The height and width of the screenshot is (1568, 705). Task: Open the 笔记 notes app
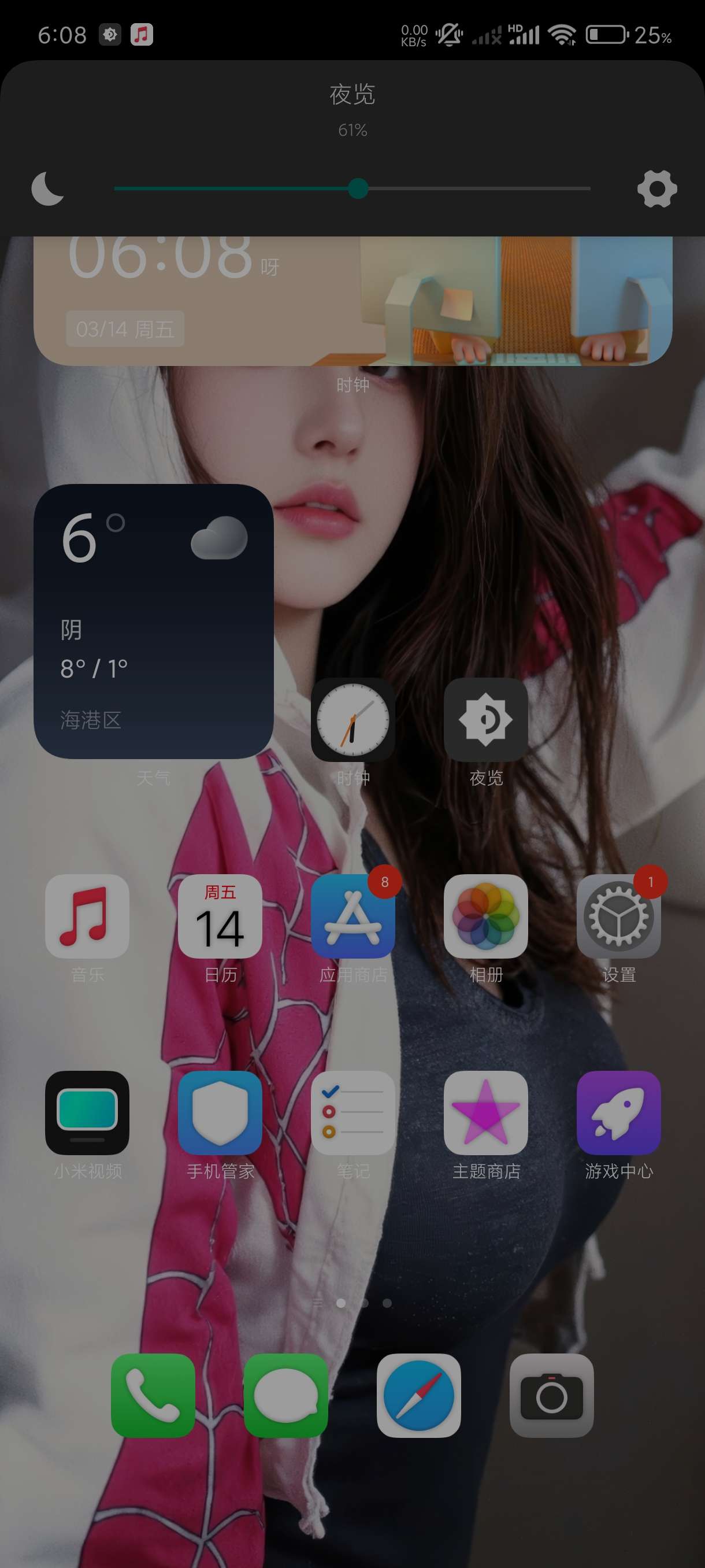[x=353, y=1112]
